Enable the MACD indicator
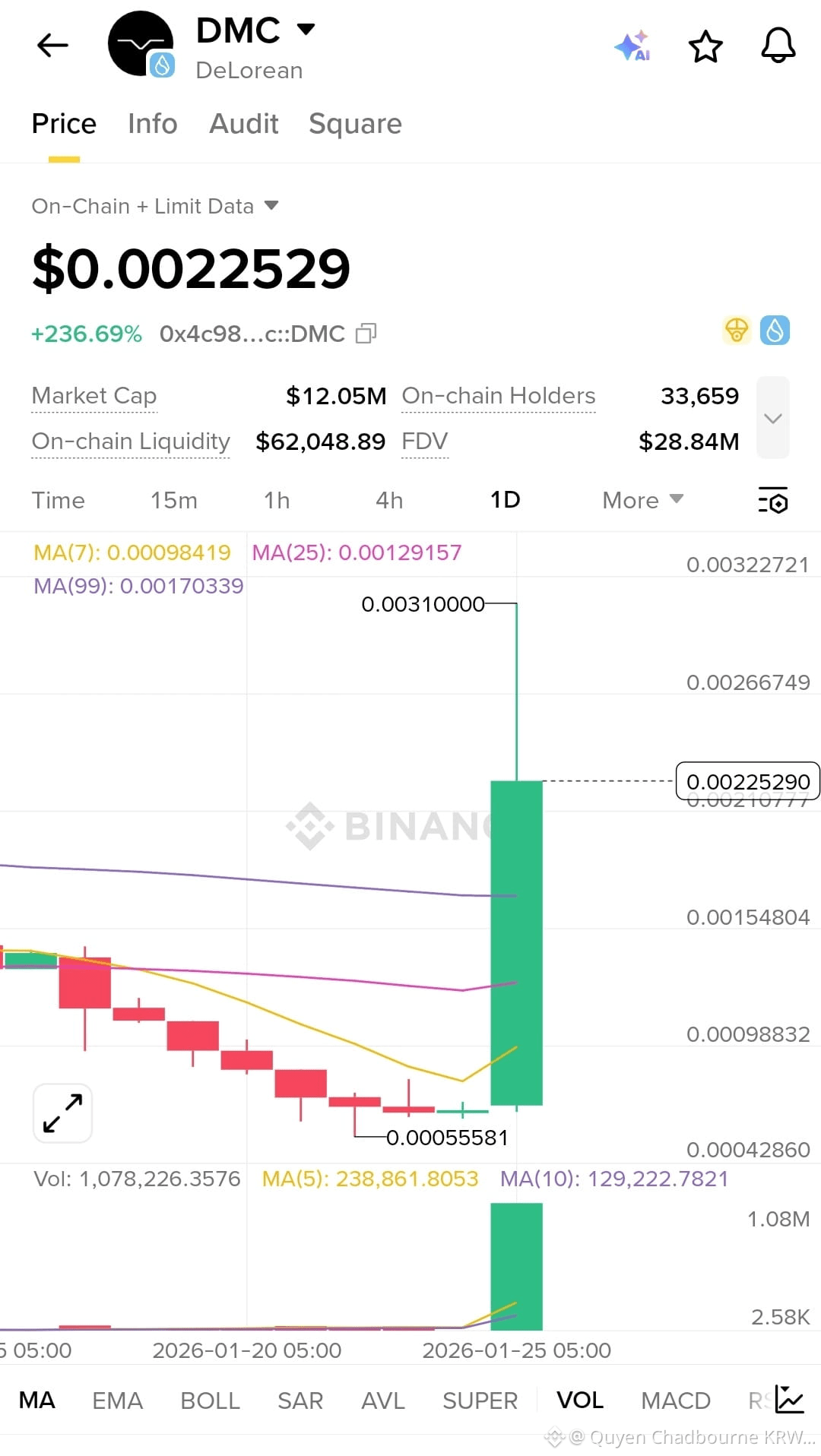Viewport: 821px width, 1456px height. 675,1401
